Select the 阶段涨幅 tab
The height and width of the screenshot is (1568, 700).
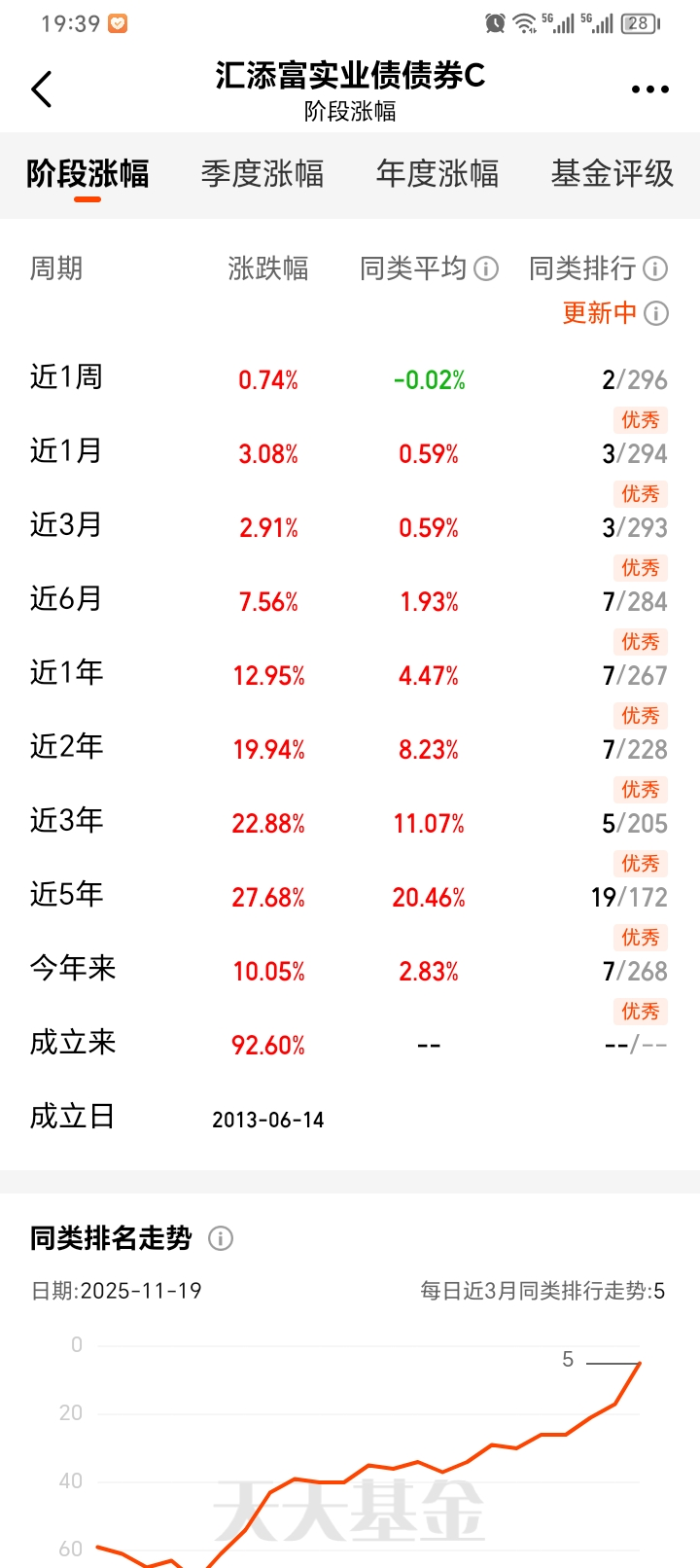click(x=87, y=174)
